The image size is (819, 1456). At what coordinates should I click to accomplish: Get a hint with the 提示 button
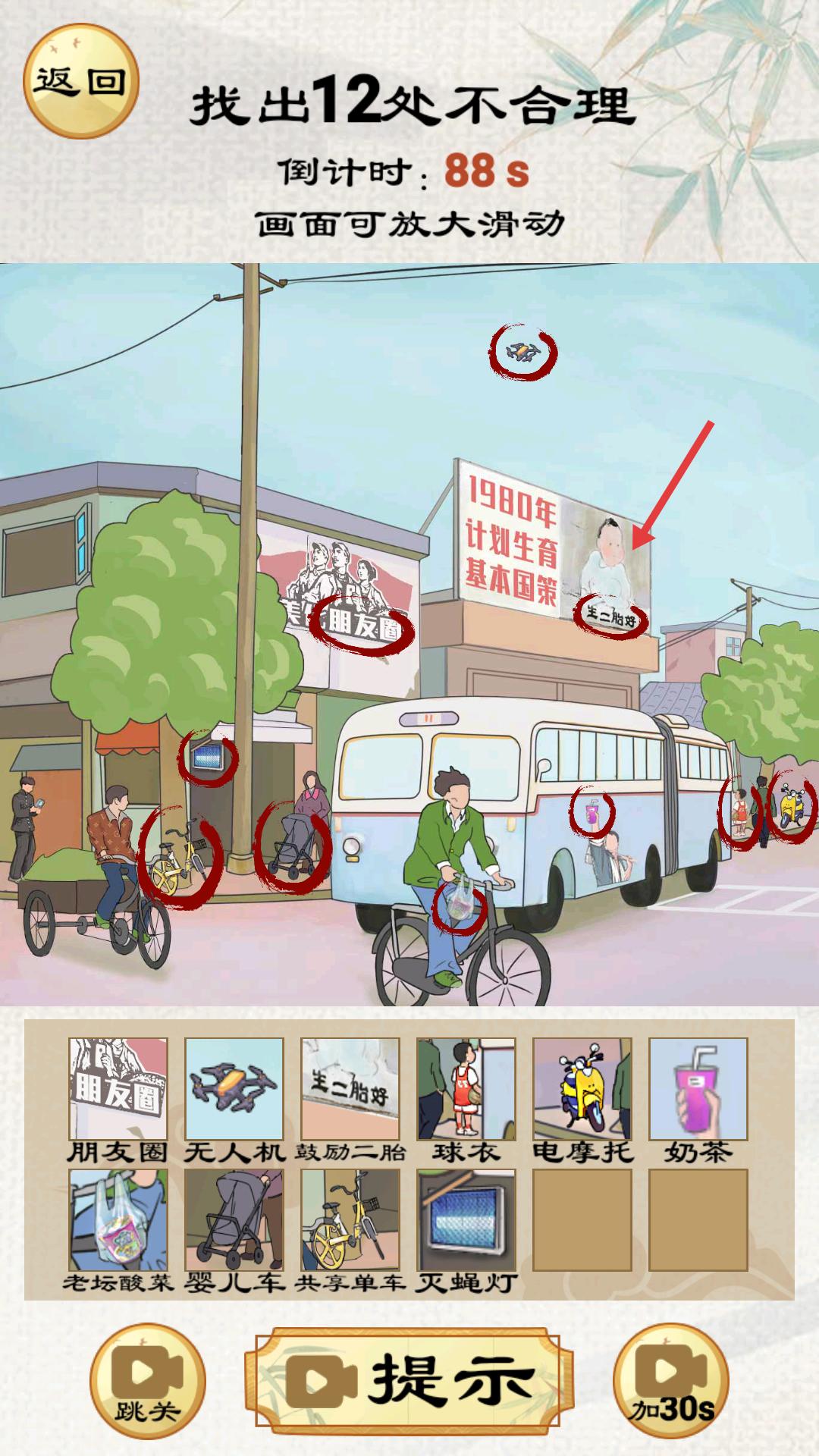tap(409, 1380)
